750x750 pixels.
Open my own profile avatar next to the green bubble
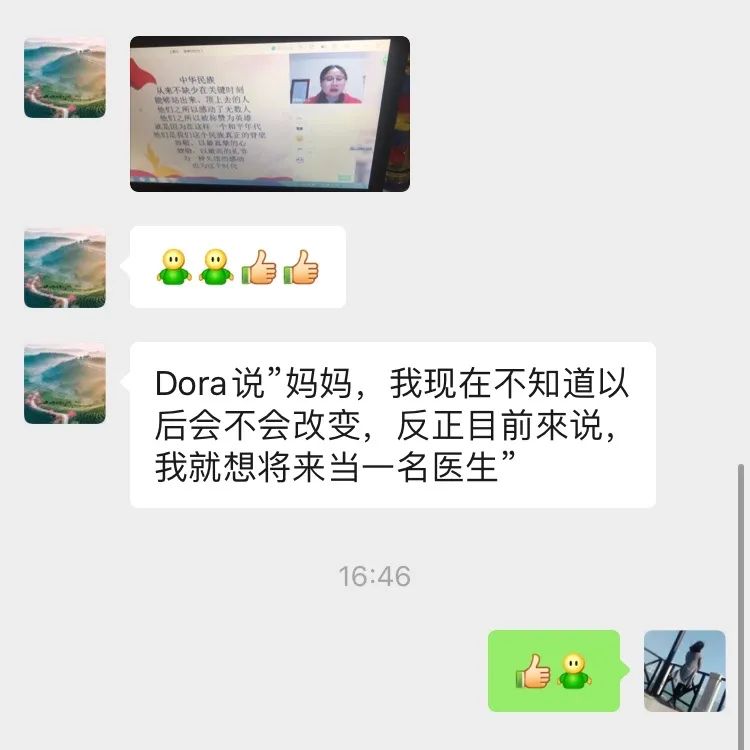coord(684,671)
